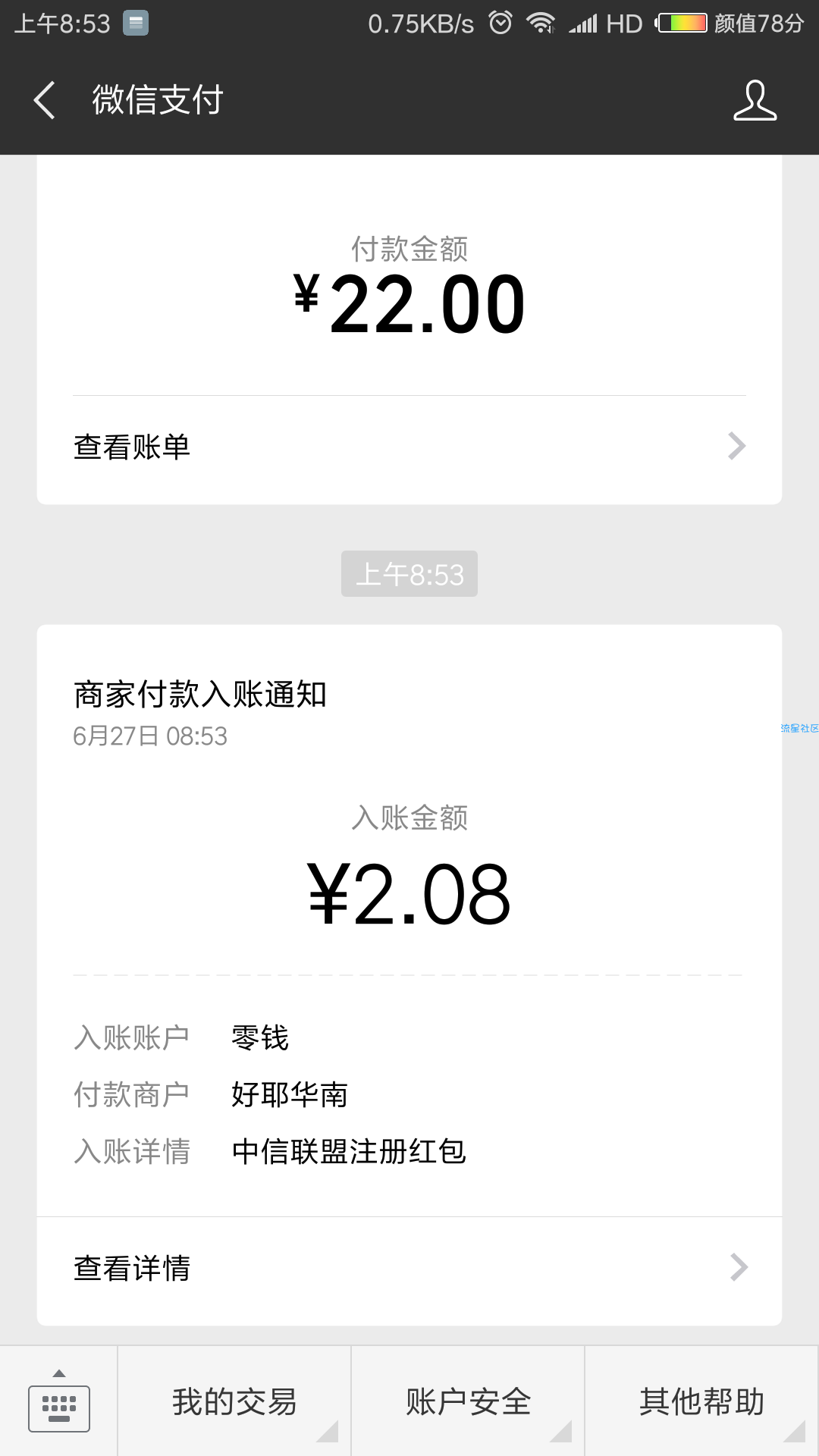Open the account profile icon

tap(755, 100)
